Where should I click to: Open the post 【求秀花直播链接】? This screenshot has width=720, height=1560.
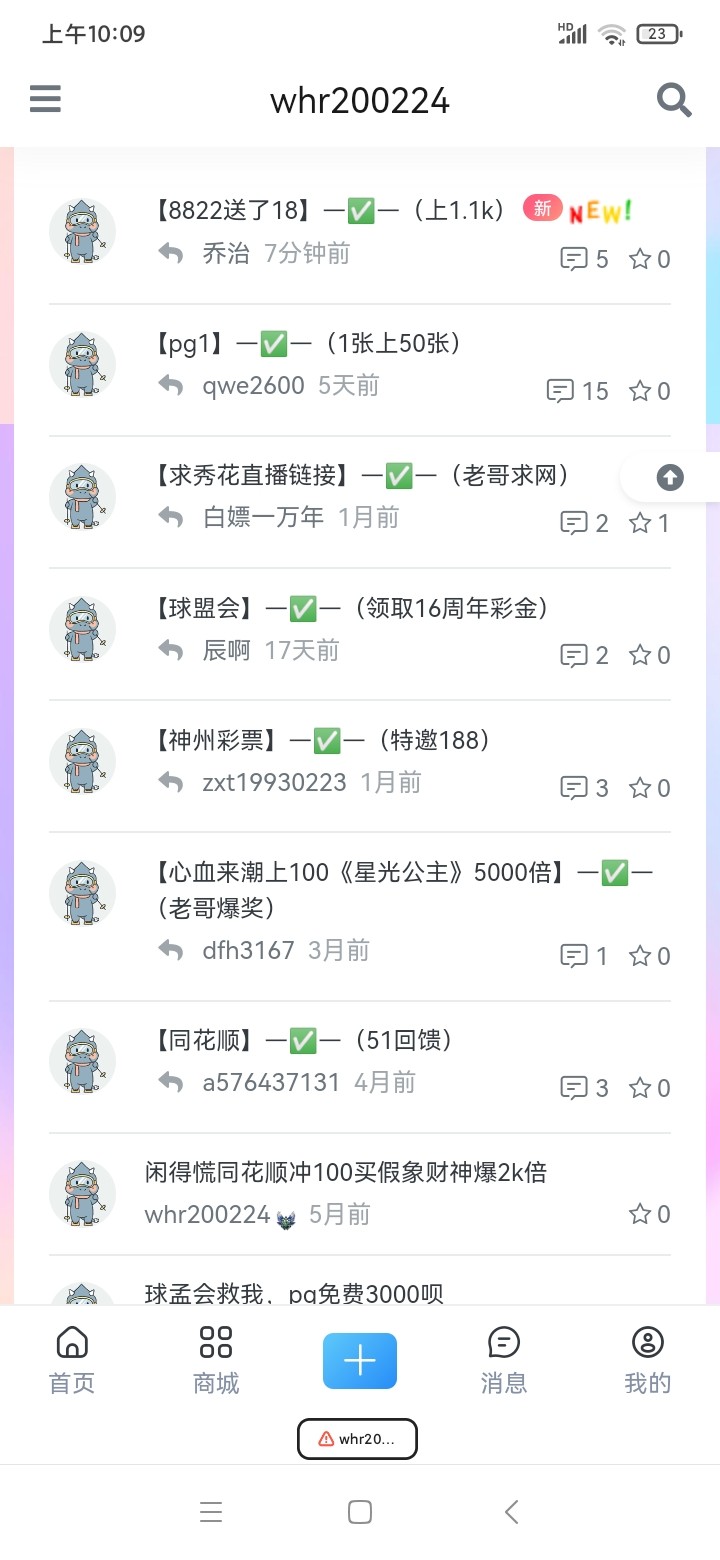[x=362, y=476]
